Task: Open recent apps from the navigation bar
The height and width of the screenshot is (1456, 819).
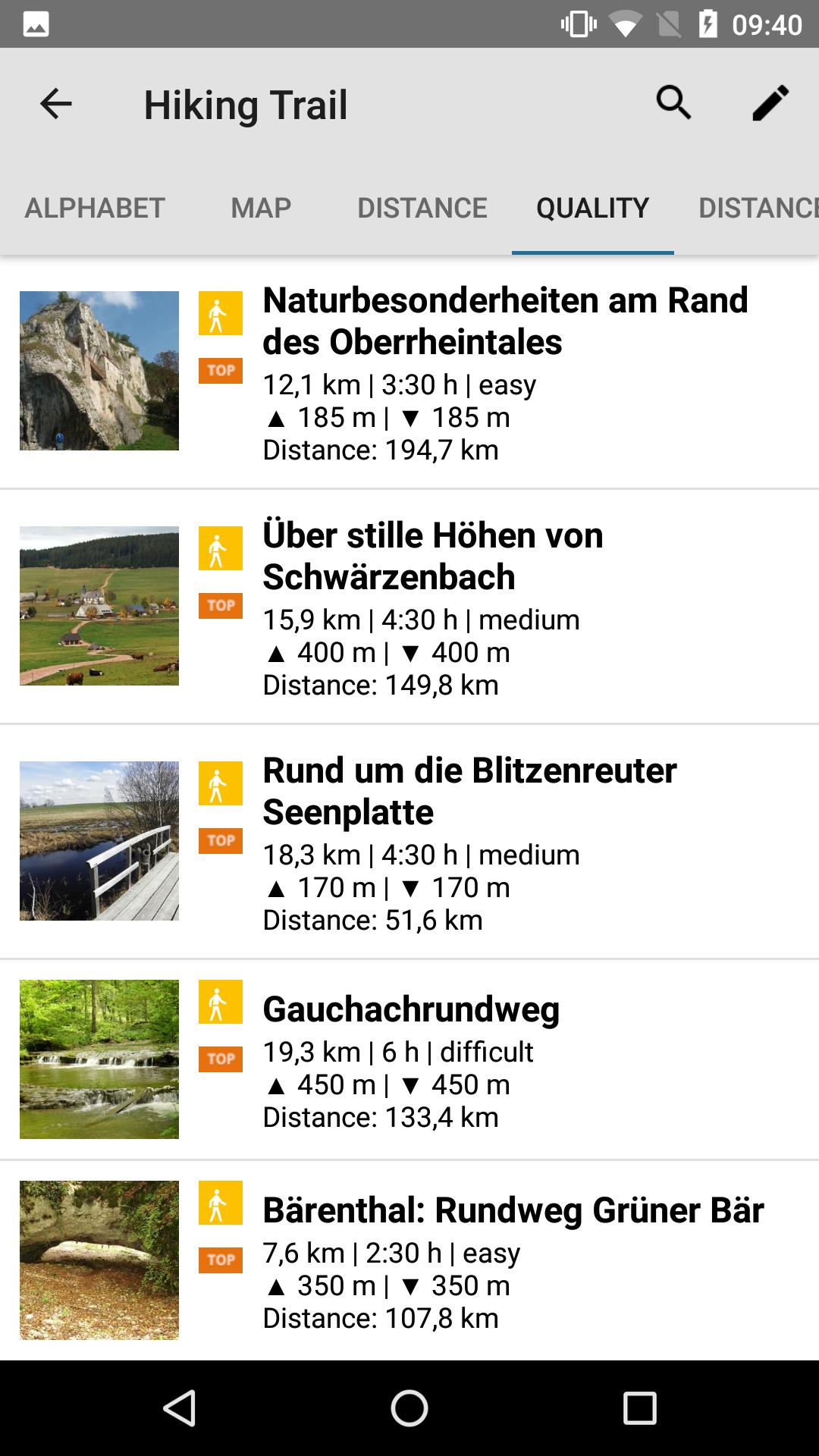Action: (639, 1408)
